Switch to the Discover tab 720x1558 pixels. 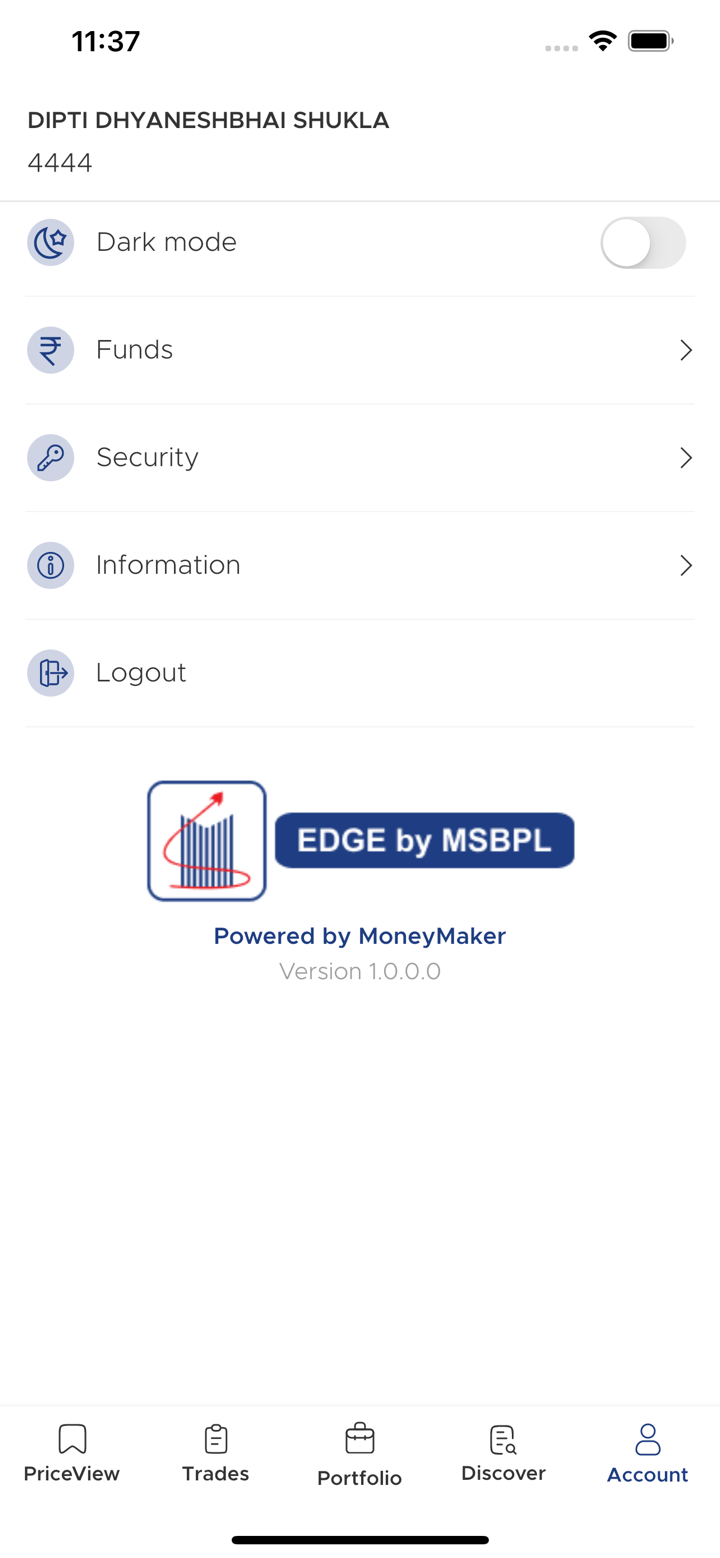(x=503, y=1454)
